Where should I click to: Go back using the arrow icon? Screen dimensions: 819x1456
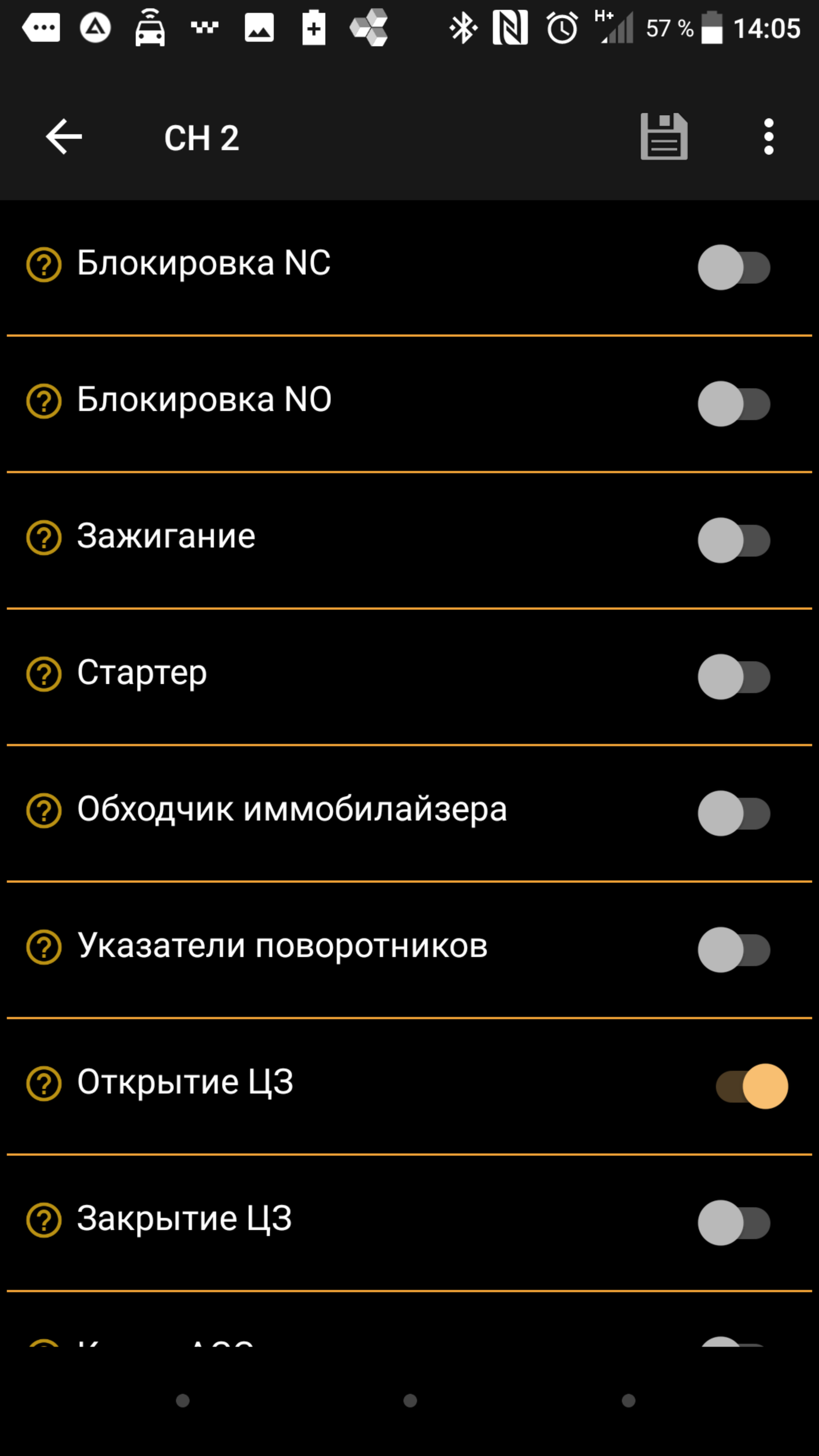coord(64,137)
